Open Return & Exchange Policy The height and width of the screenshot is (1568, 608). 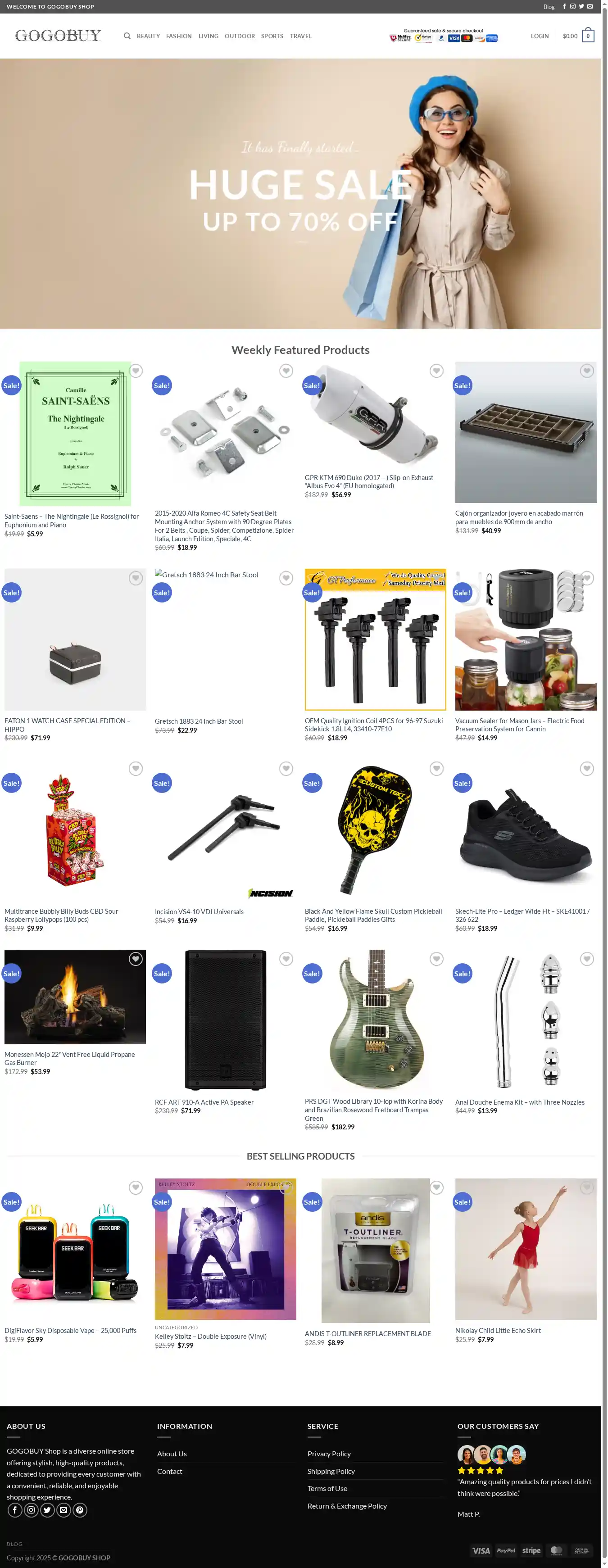[347, 1506]
